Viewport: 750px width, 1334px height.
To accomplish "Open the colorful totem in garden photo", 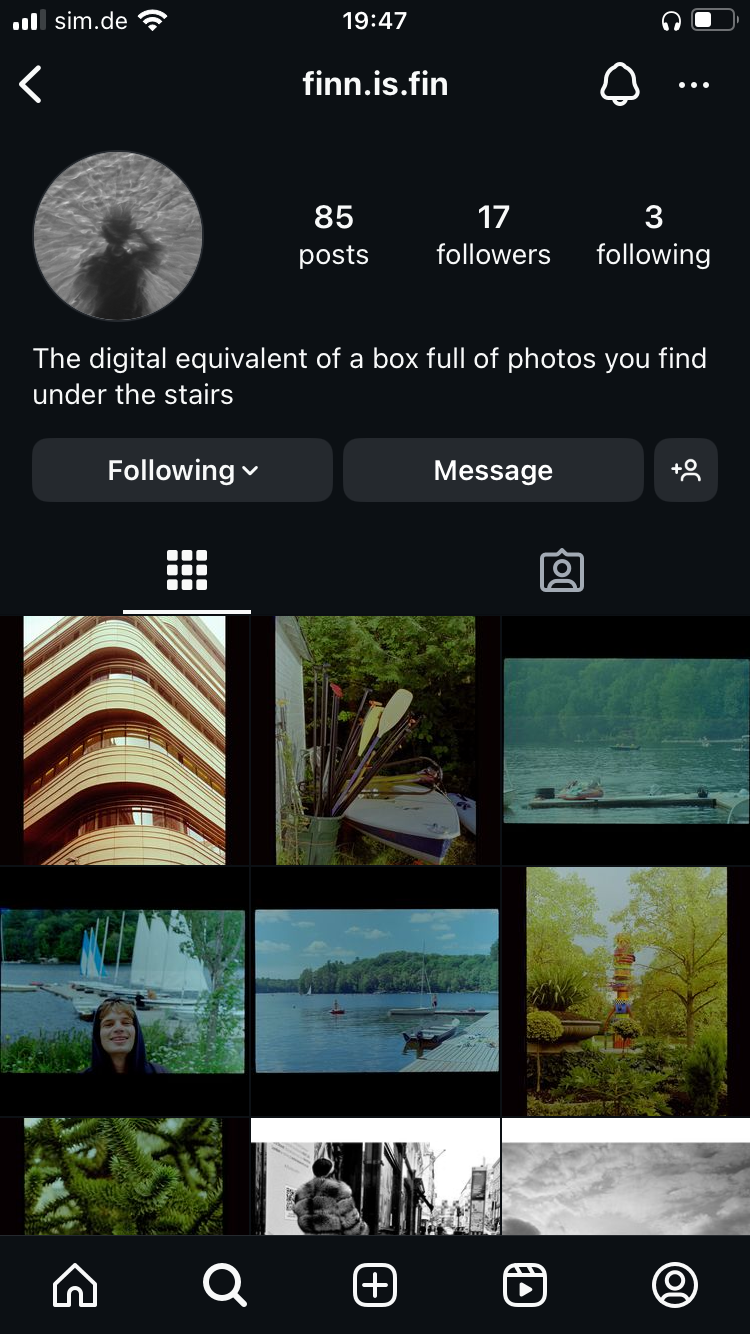I will pyautogui.click(x=626, y=991).
